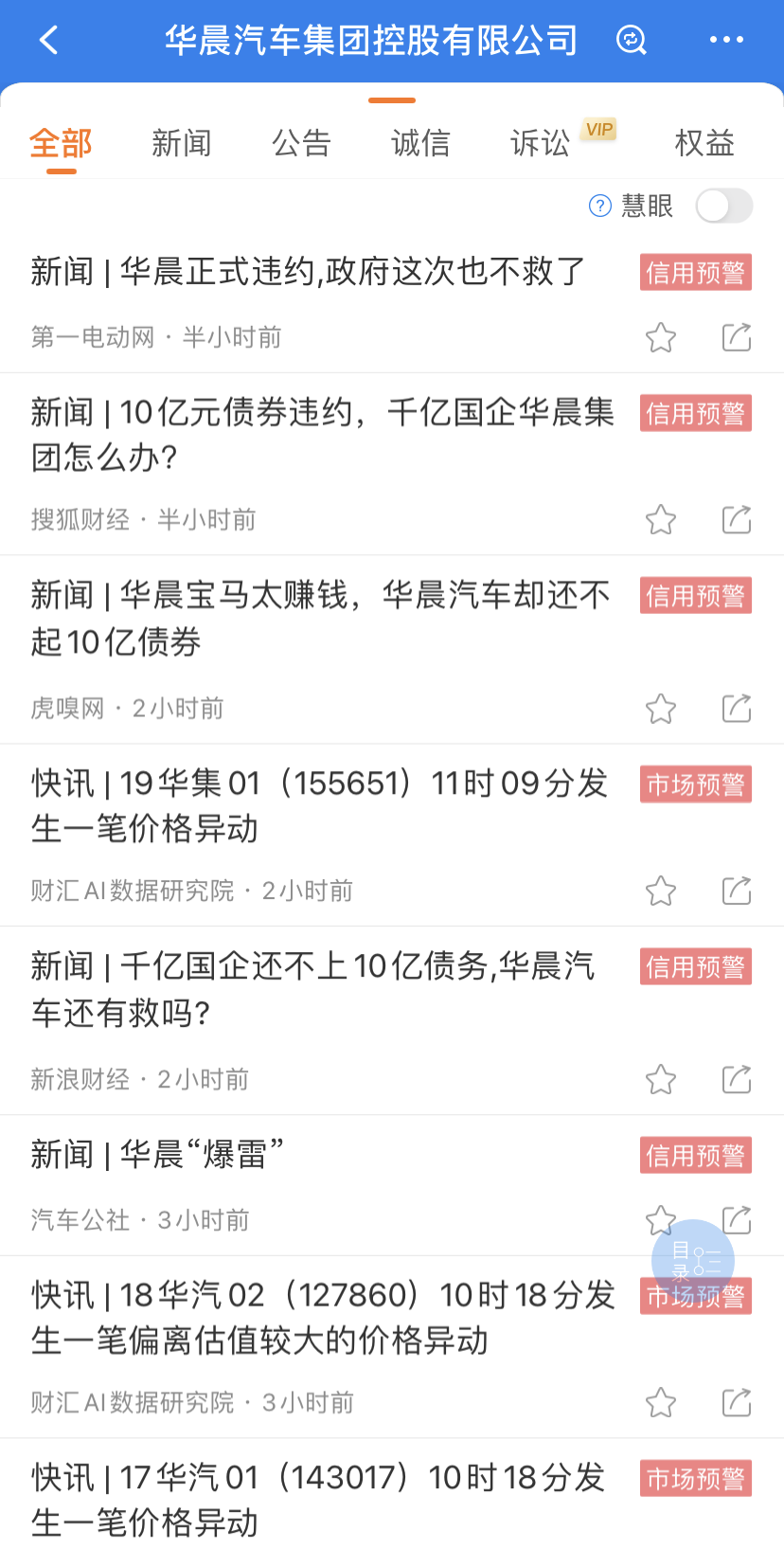Star the 虎嗅网 article
784x1548 pixels.
coord(661,709)
